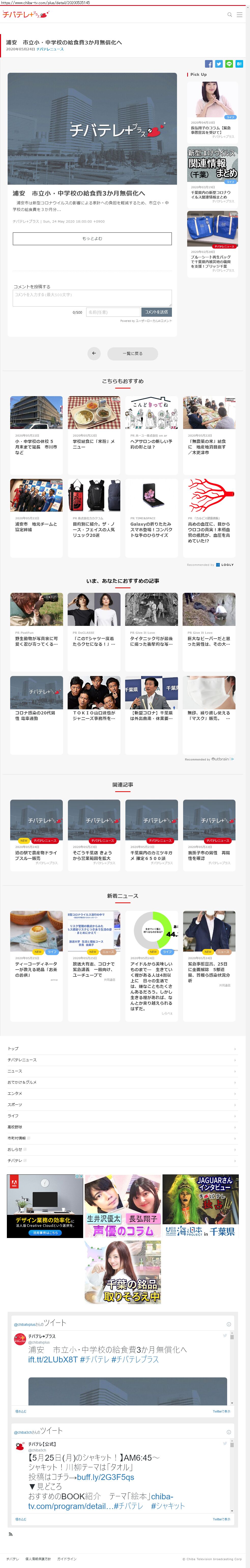Share article on Twitter
This screenshot has width=250, height=1568.
click(219, 64)
